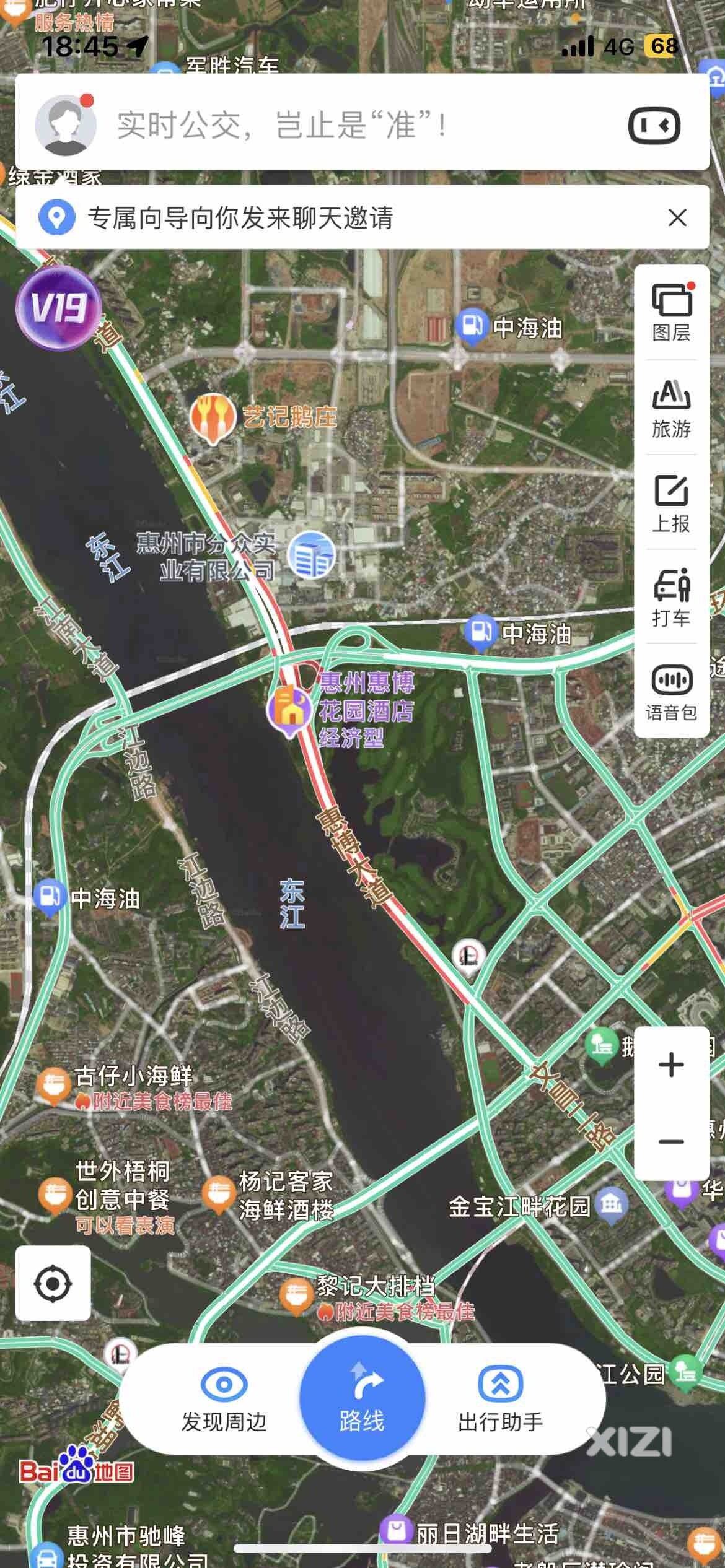
Task: Dismiss the guide chat invitation banner
Action: tap(677, 217)
